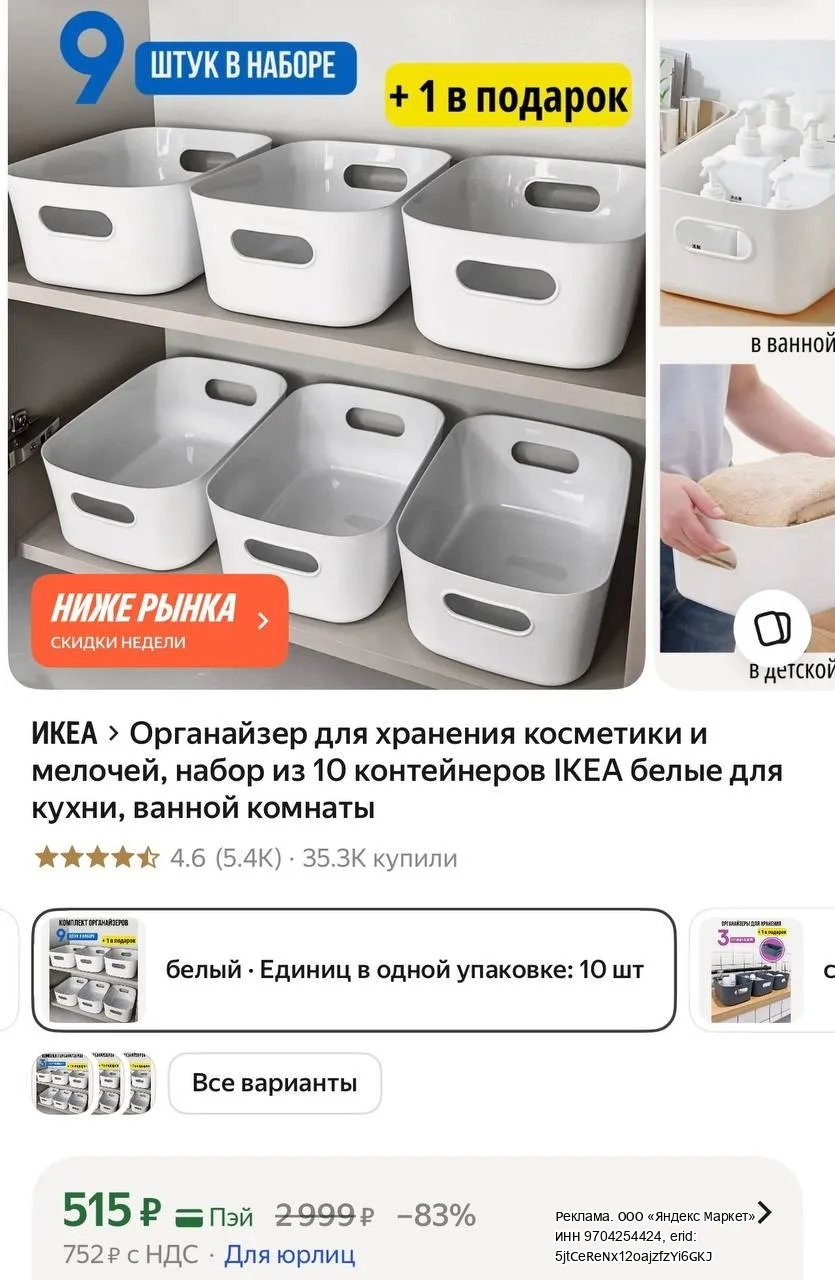Select the белый 10 шт variant card
835x1280 pixels.
coord(354,970)
